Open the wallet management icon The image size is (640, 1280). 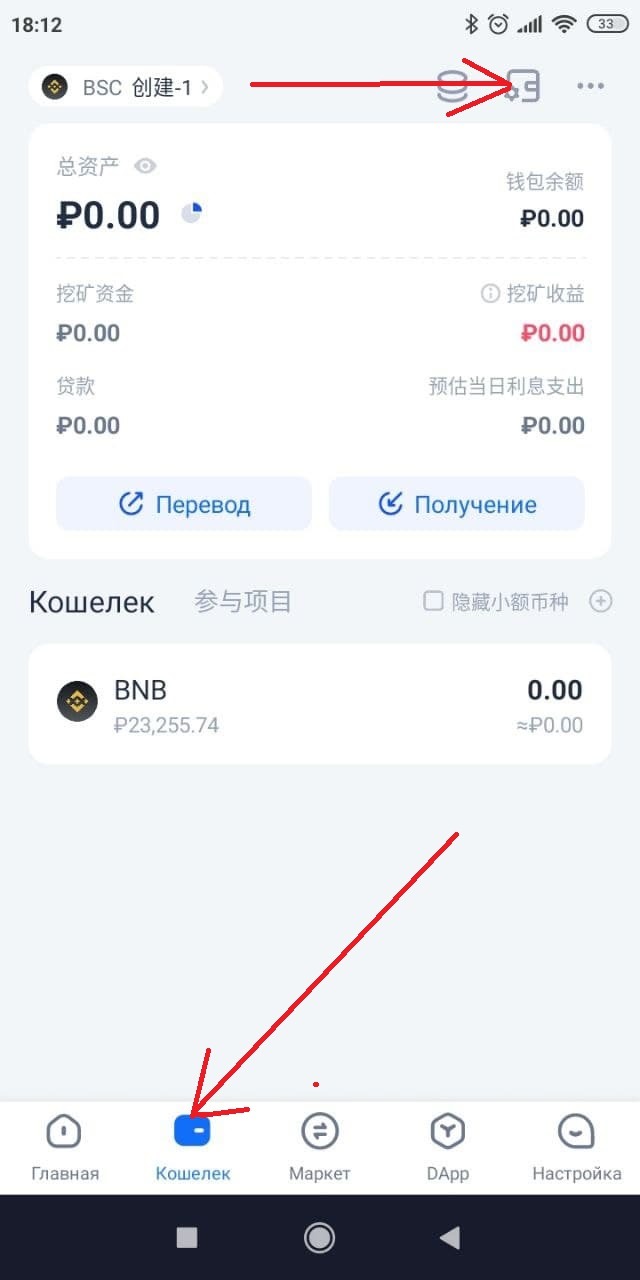coord(523,86)
